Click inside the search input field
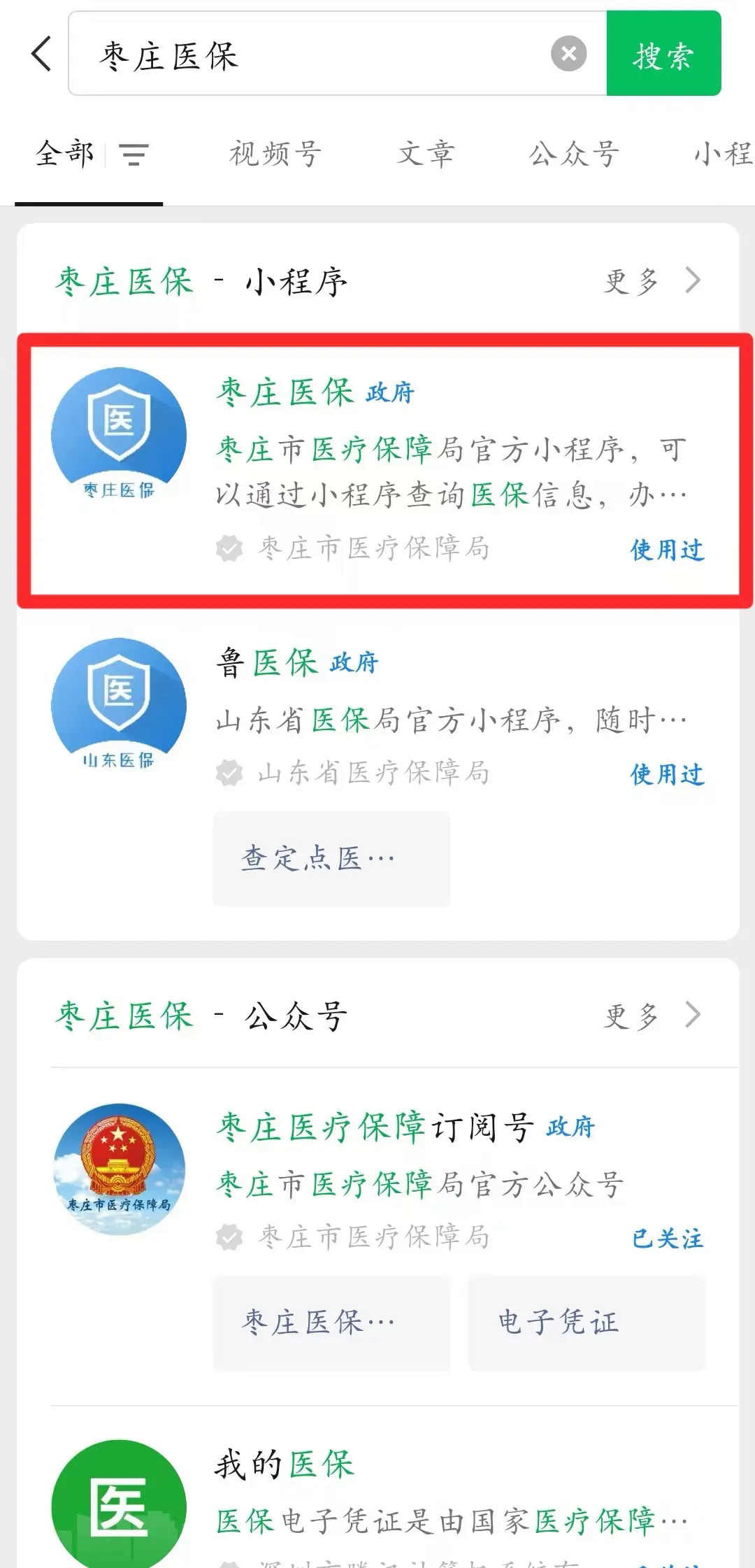The height and width of the screenshot is (1568, 755). 315,55
